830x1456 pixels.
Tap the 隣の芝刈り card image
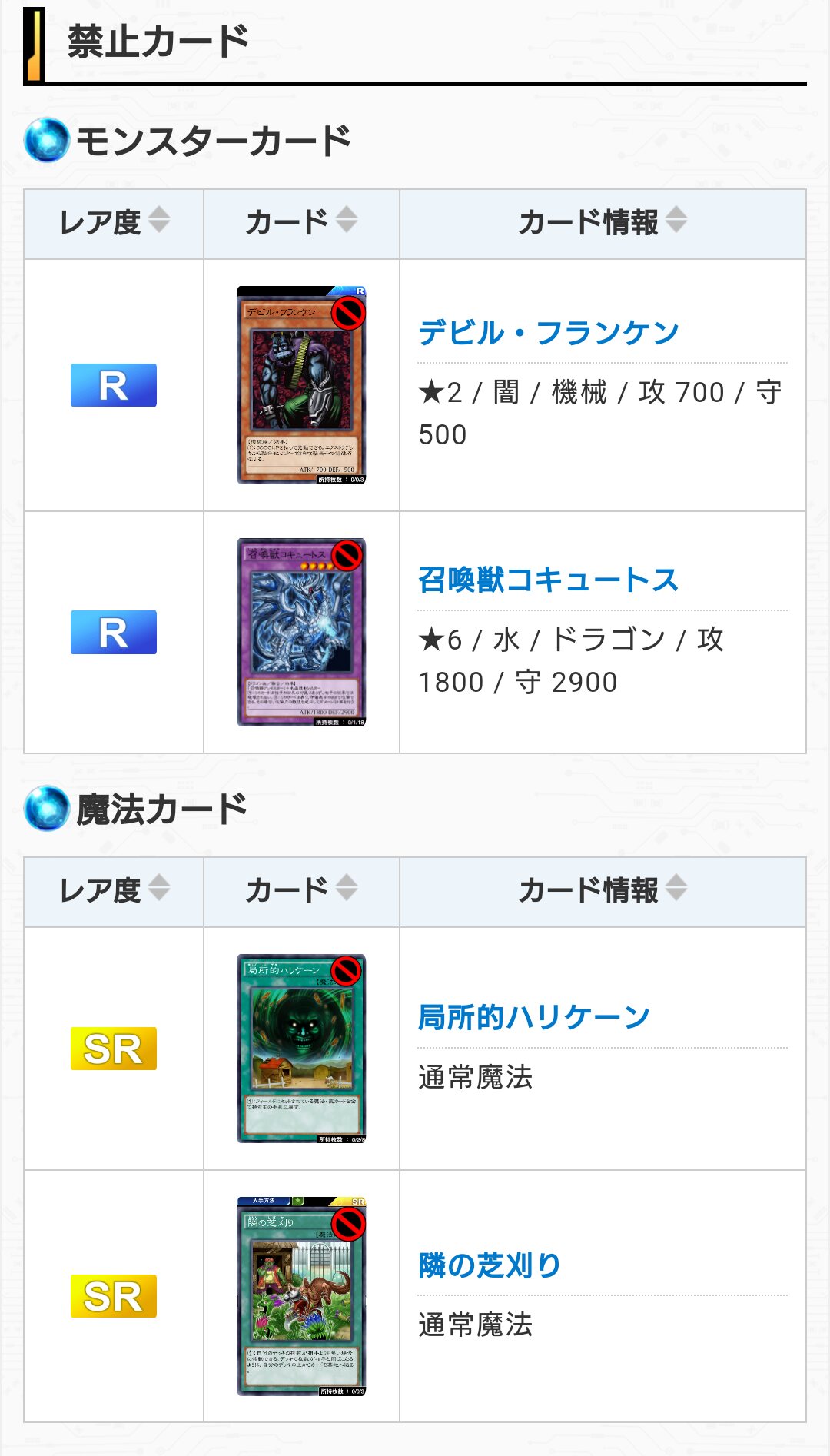coord(301,1296)
